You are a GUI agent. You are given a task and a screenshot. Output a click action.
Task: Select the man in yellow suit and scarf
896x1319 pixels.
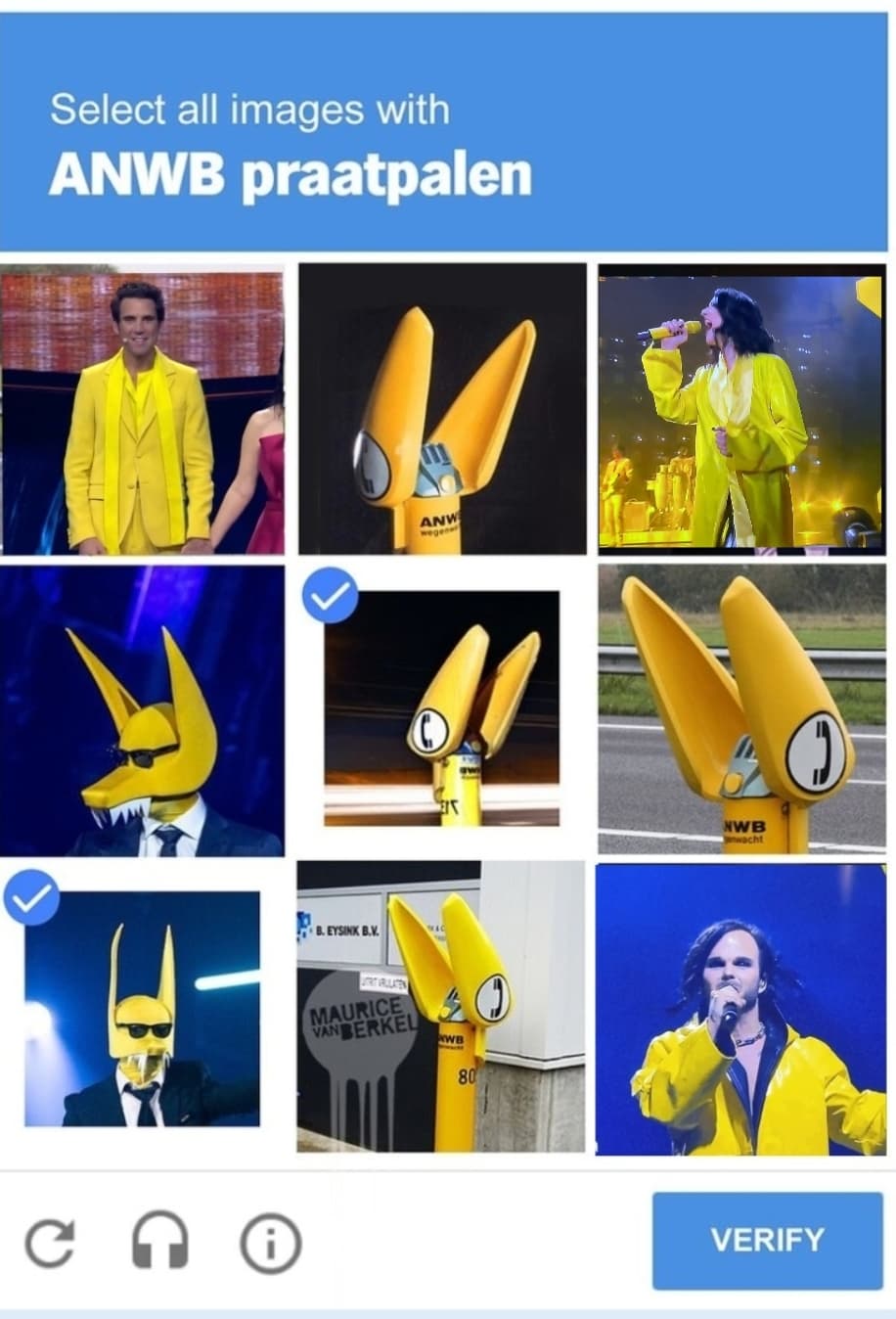tap(143, 409)
